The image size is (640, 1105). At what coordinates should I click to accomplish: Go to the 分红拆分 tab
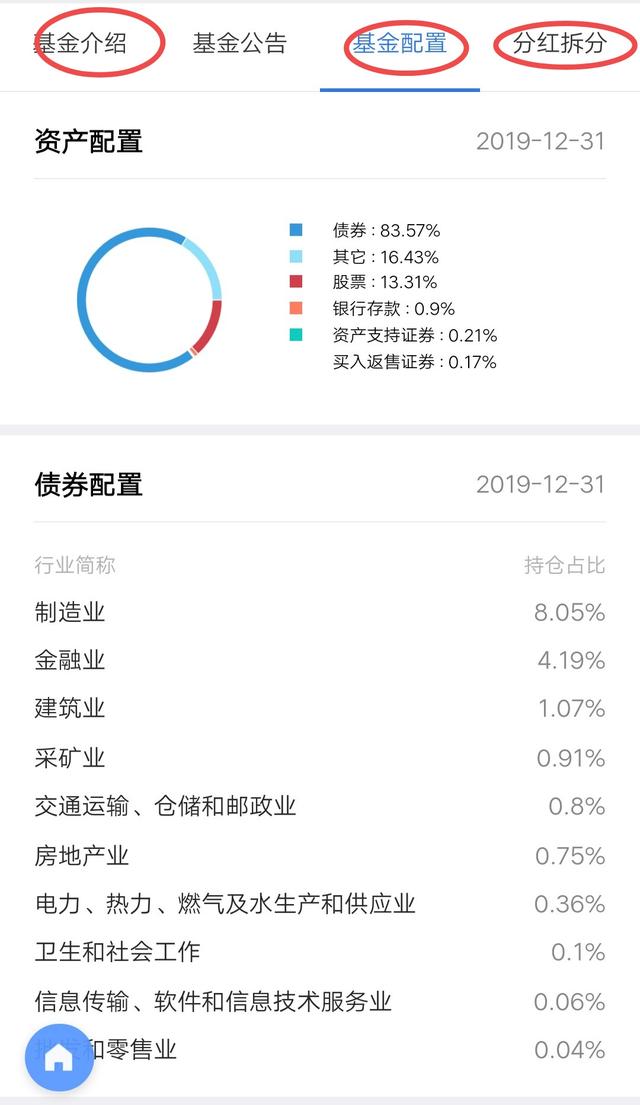click(x=559, y=44)
